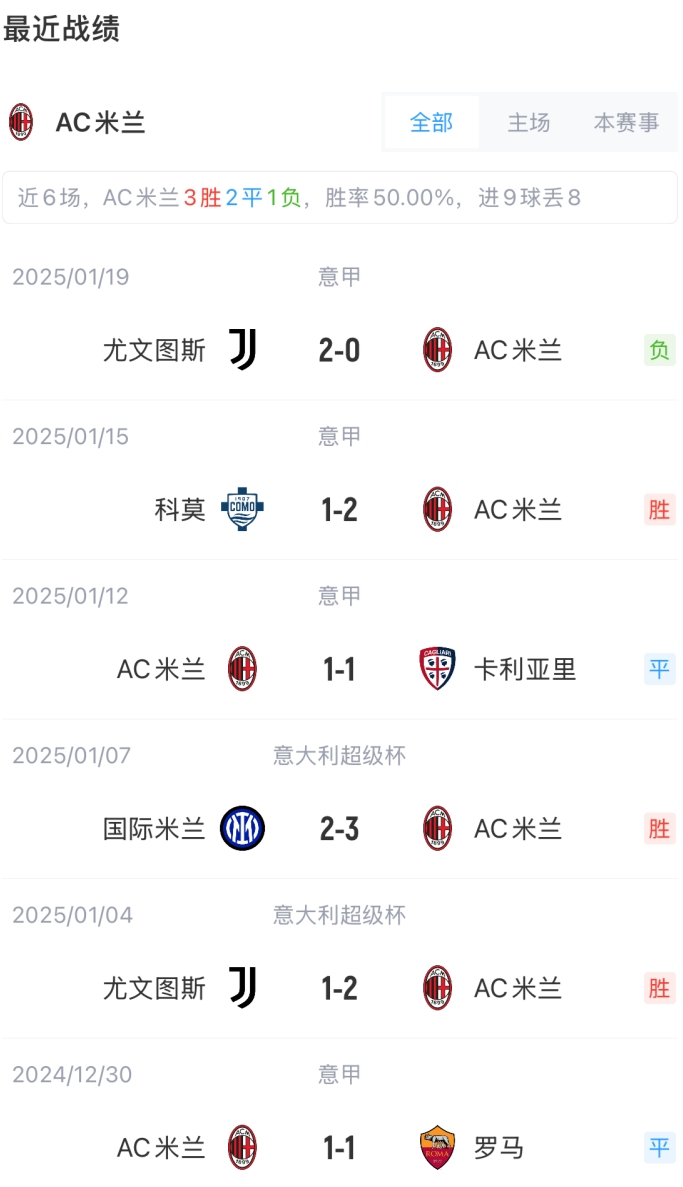View the AC米兰 1-1 罗马 match
This screenshot has width=683, height=1187.
pyautogui.click(x=339, y=1147)
